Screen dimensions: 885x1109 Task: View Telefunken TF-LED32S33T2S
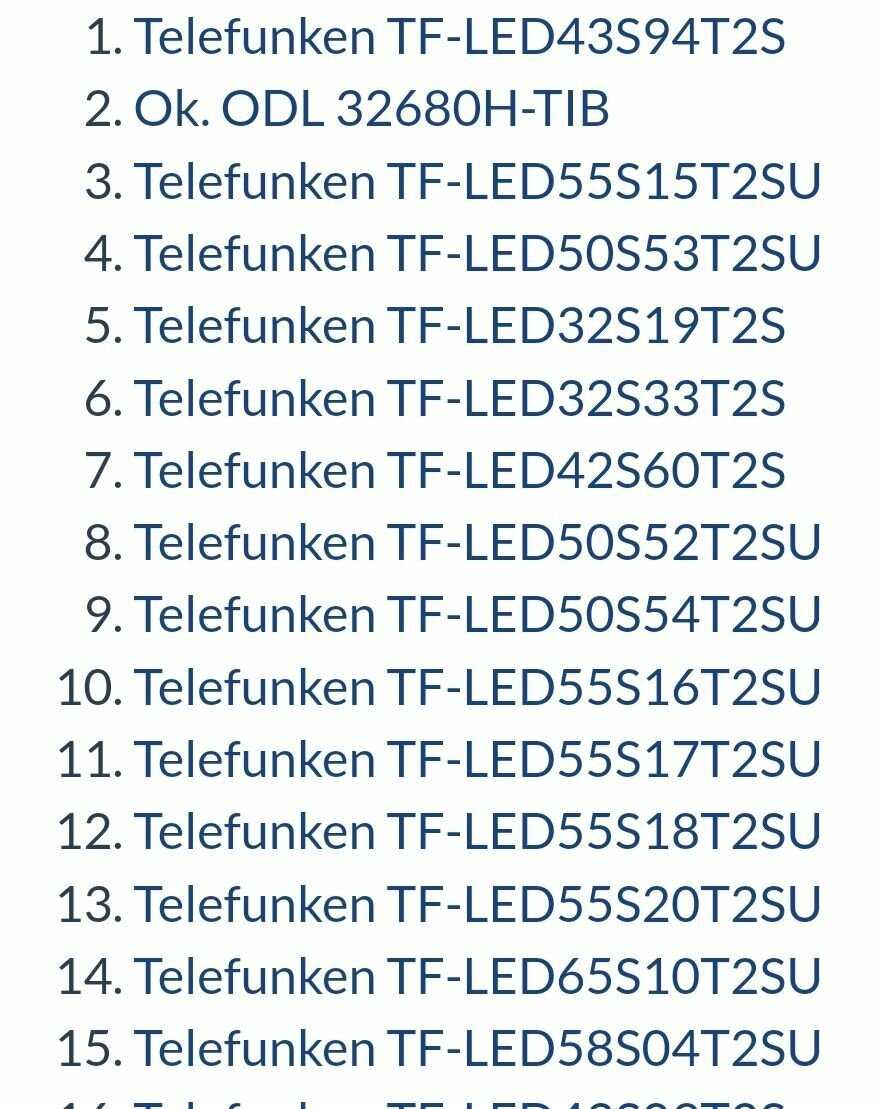pos(459,398)
